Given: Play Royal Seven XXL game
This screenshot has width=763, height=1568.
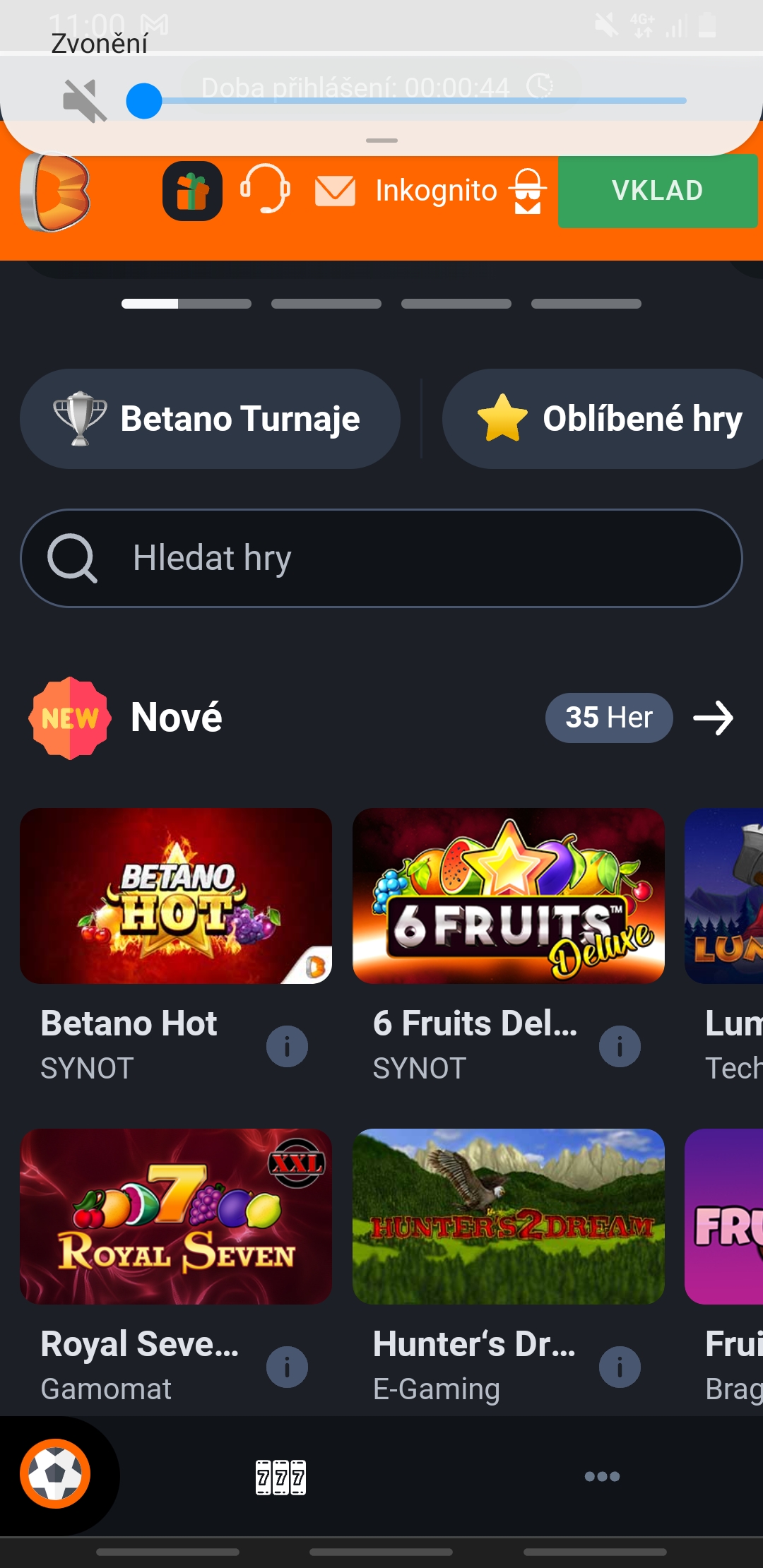Looking at the screenshot, I should (176, 1216).
